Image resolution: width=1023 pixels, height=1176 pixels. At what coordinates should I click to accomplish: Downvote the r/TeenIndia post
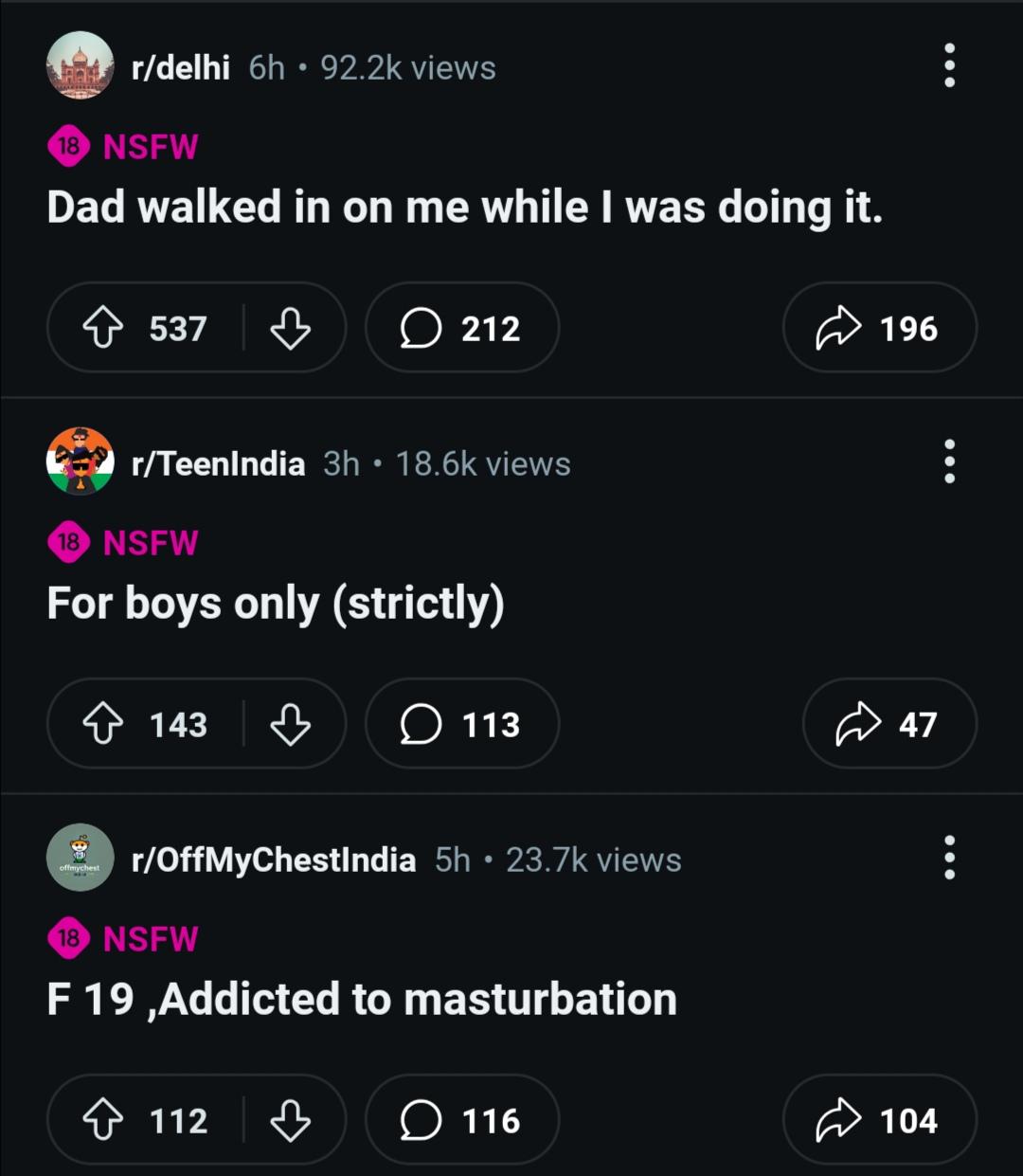tap(291, 724)
